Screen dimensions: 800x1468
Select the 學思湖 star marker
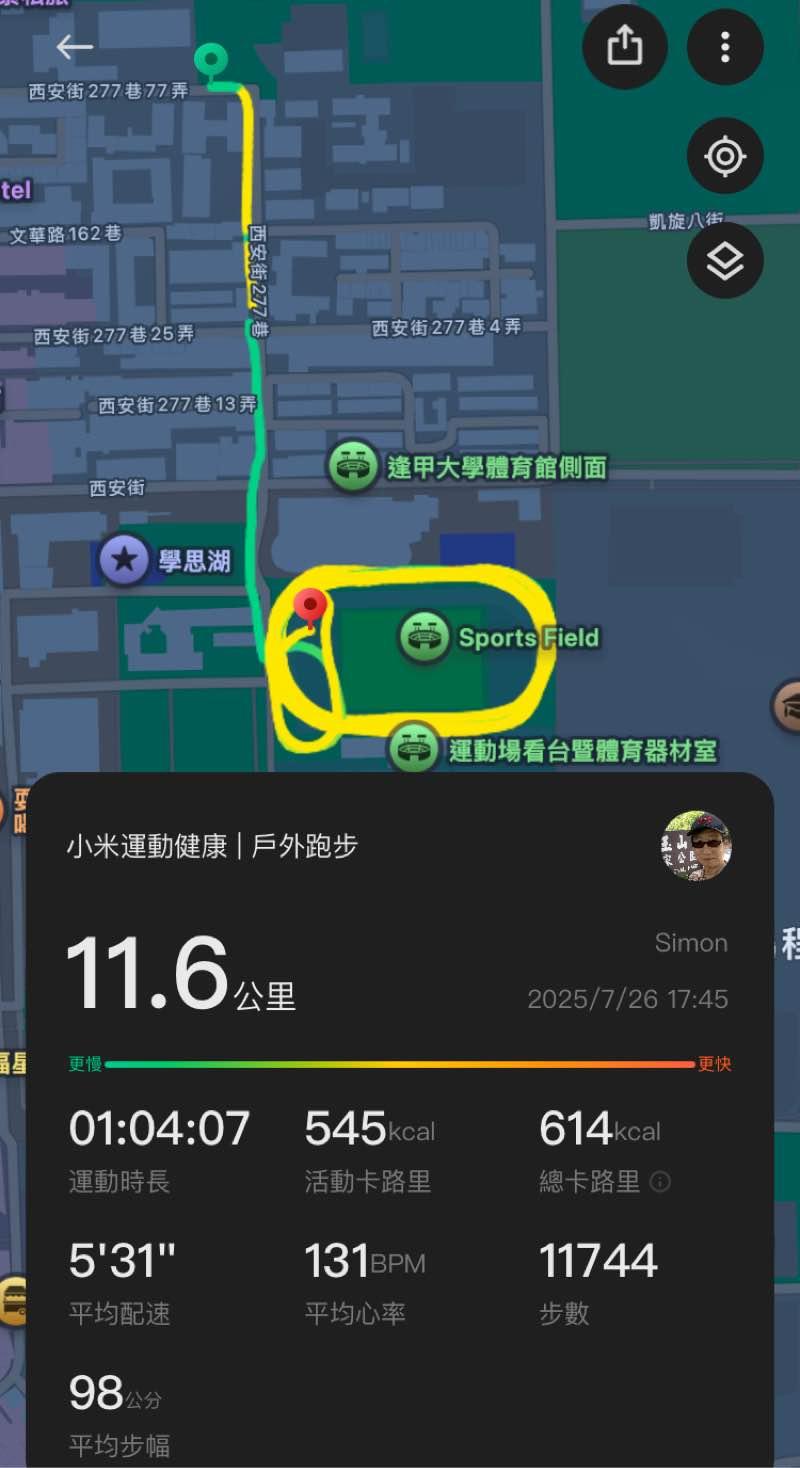tap(124, 560)
